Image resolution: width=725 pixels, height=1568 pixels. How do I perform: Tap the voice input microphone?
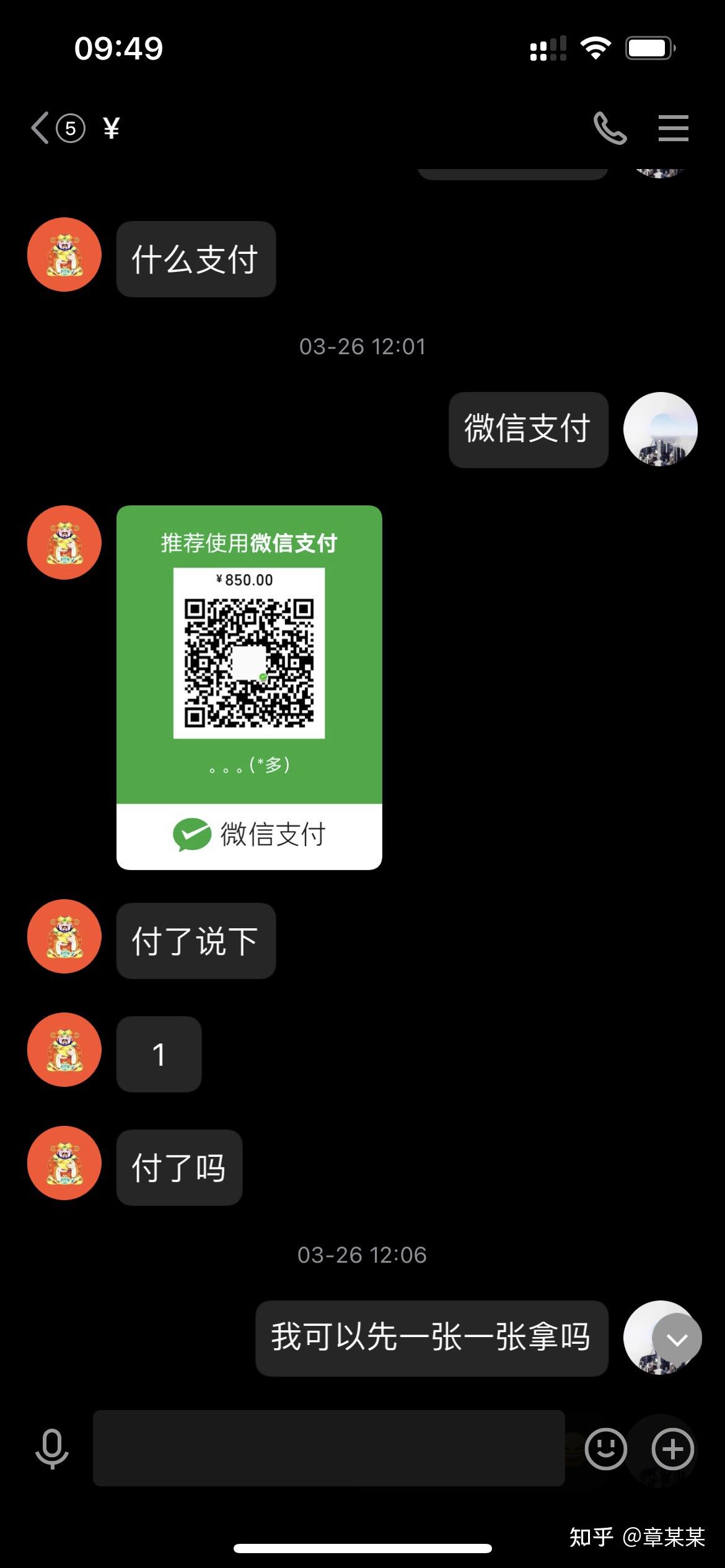(52, 1449)
